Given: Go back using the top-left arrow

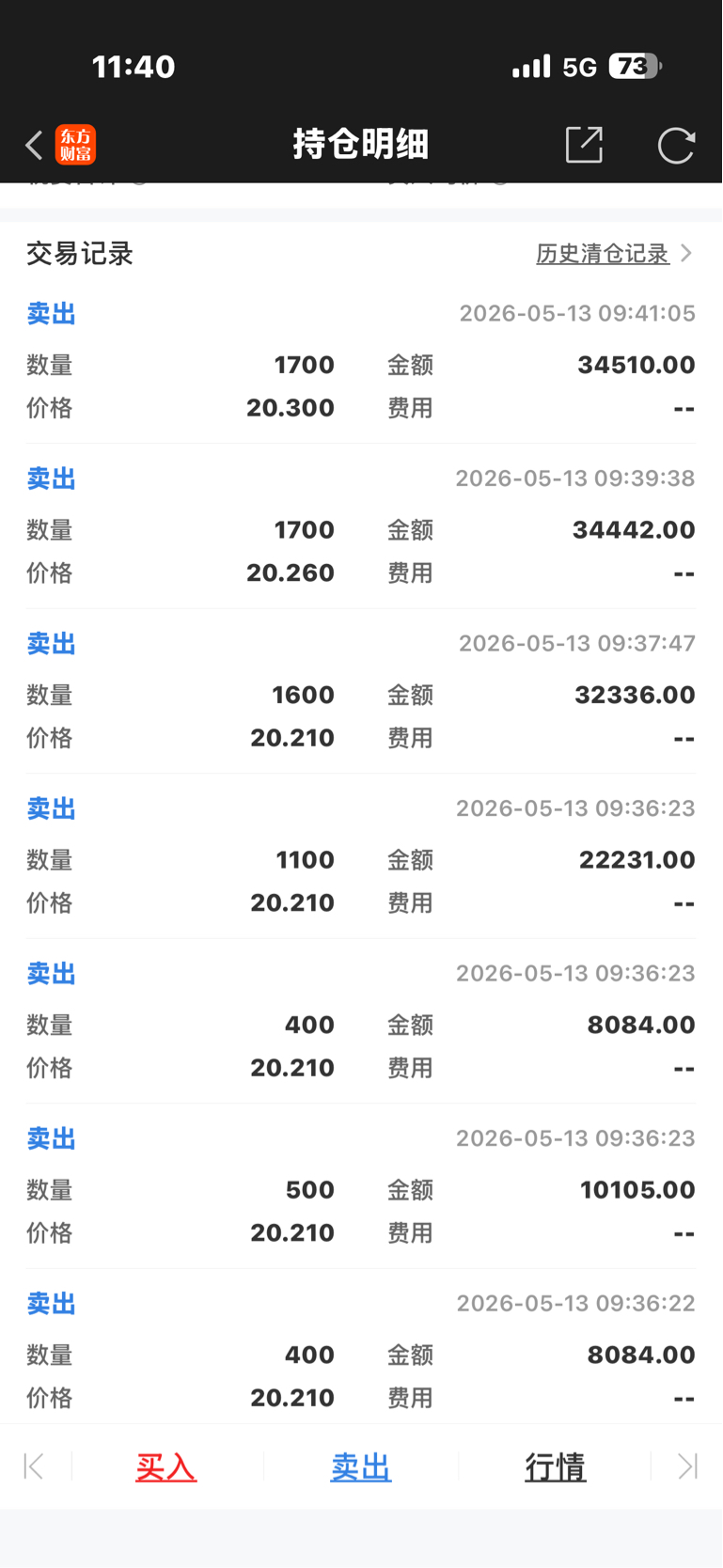Looking at the screenshot, I should pyautogui.click(x=34, y=146).
